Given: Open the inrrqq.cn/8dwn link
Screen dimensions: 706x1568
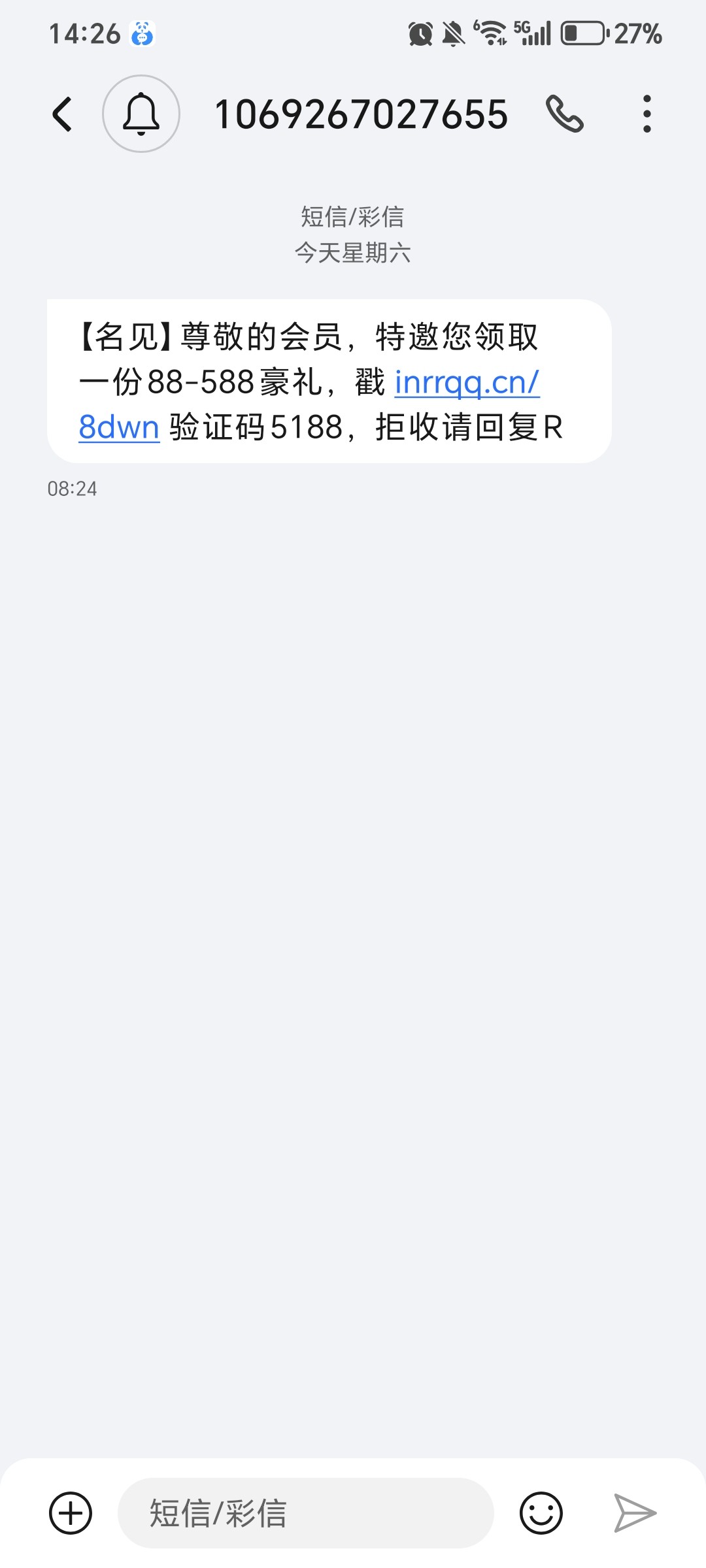Looking at the screenshot, I should (x=467, y=383).
